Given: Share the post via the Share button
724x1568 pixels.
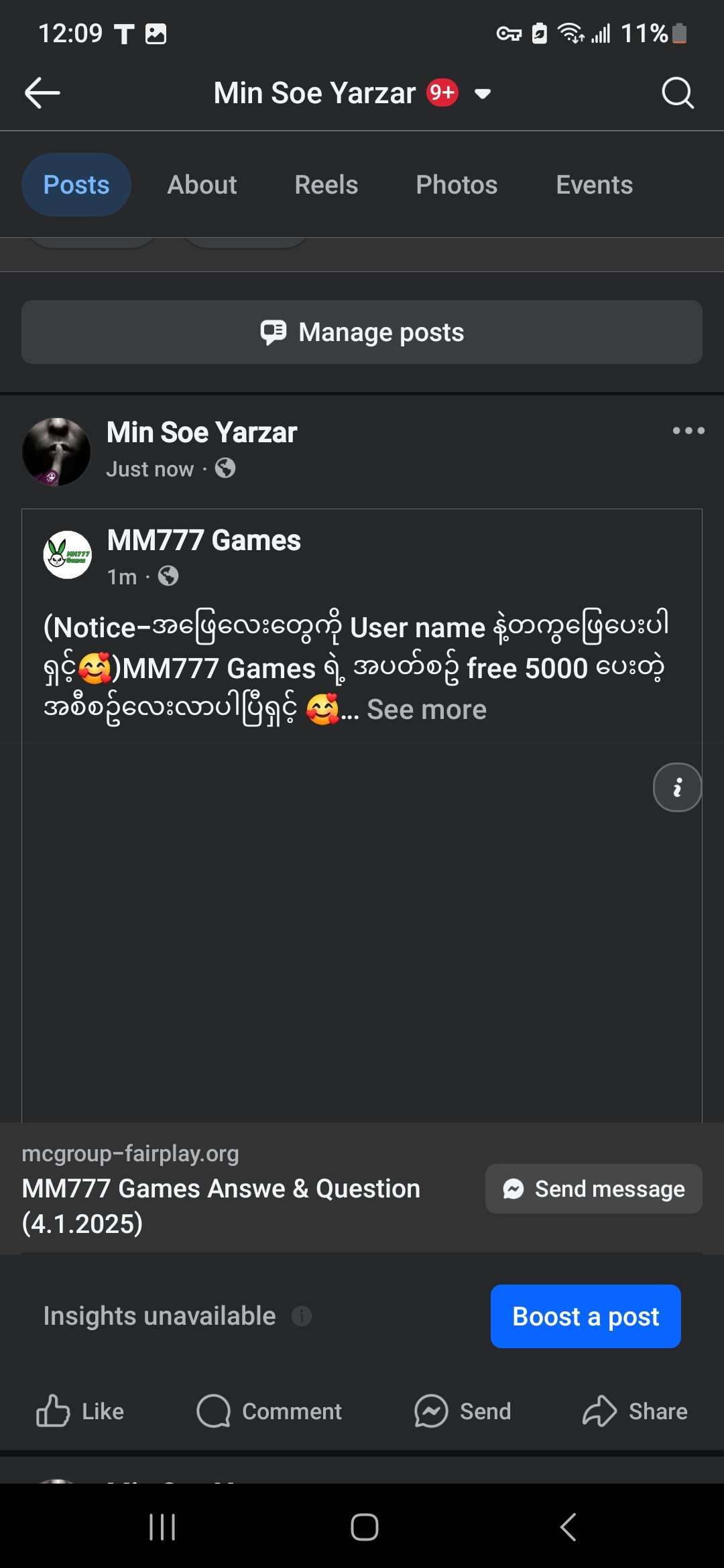Looking at the screenshot, I should pyautogui.click(x=635, y=1411).
